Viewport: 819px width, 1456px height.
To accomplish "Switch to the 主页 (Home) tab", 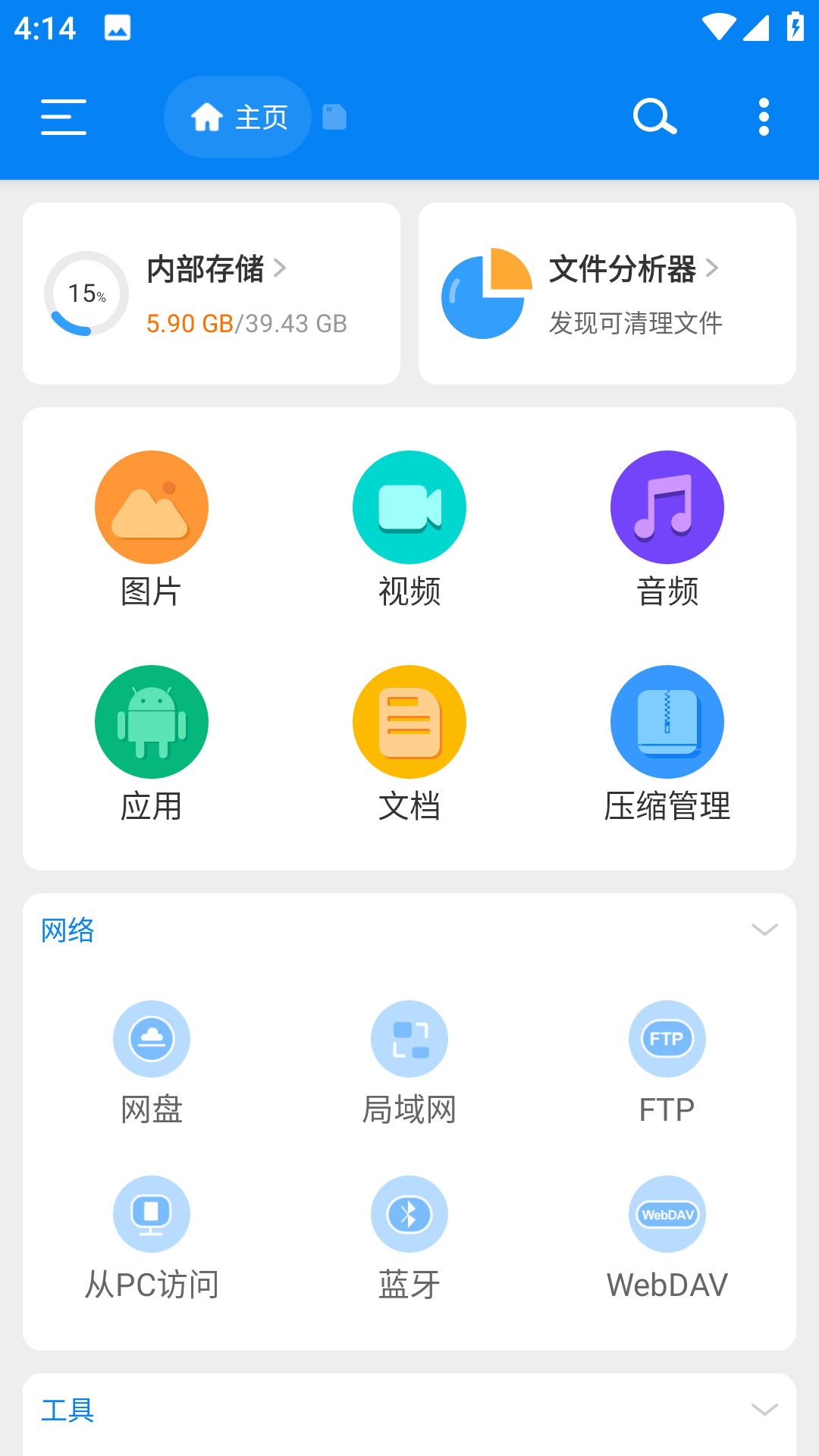I will 238,117.
